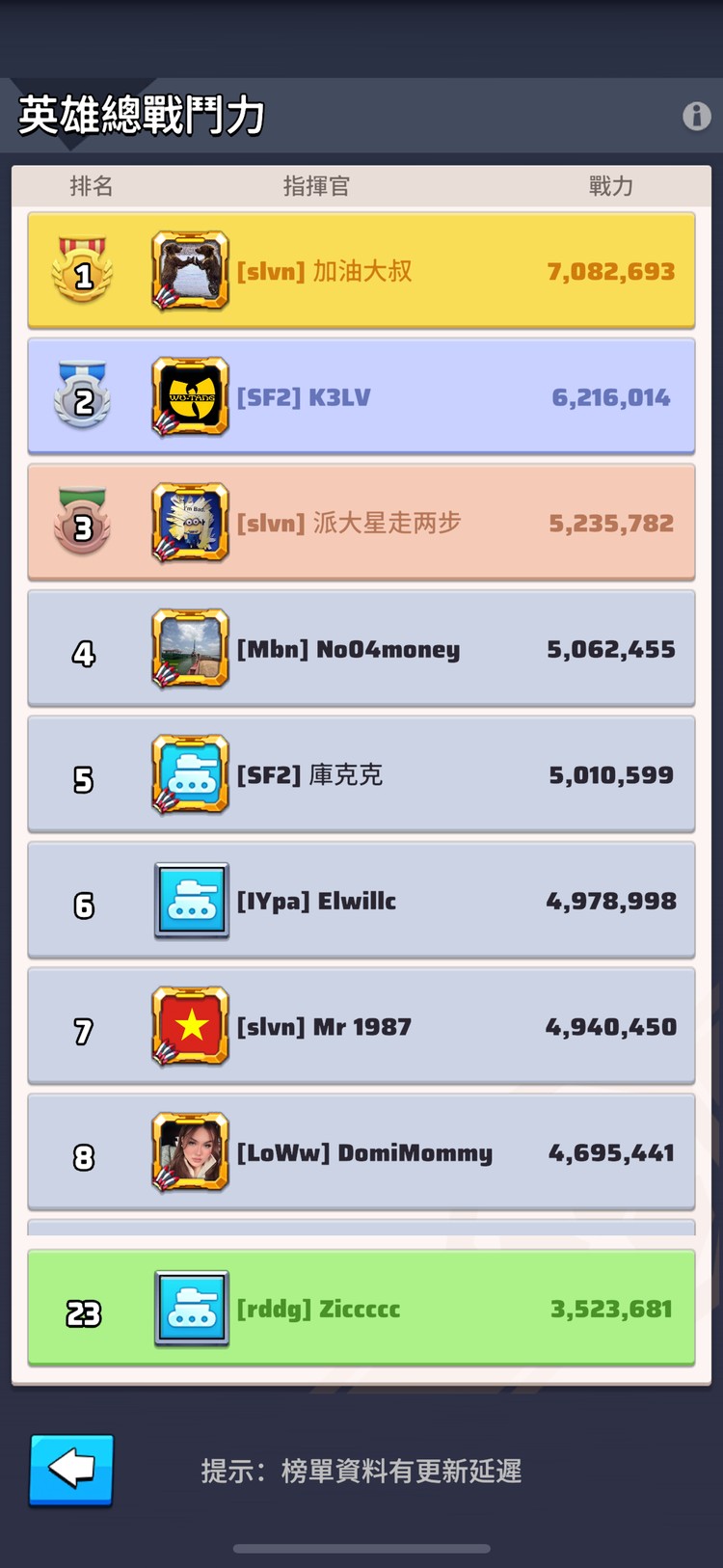Go back with the blue arrow button
723x1568 pixels.
71,1470
